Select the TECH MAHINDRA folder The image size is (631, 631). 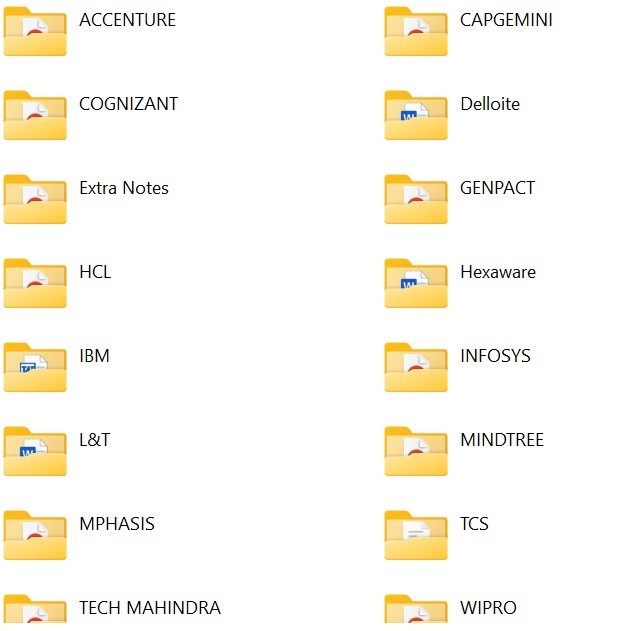coord(36,612)
